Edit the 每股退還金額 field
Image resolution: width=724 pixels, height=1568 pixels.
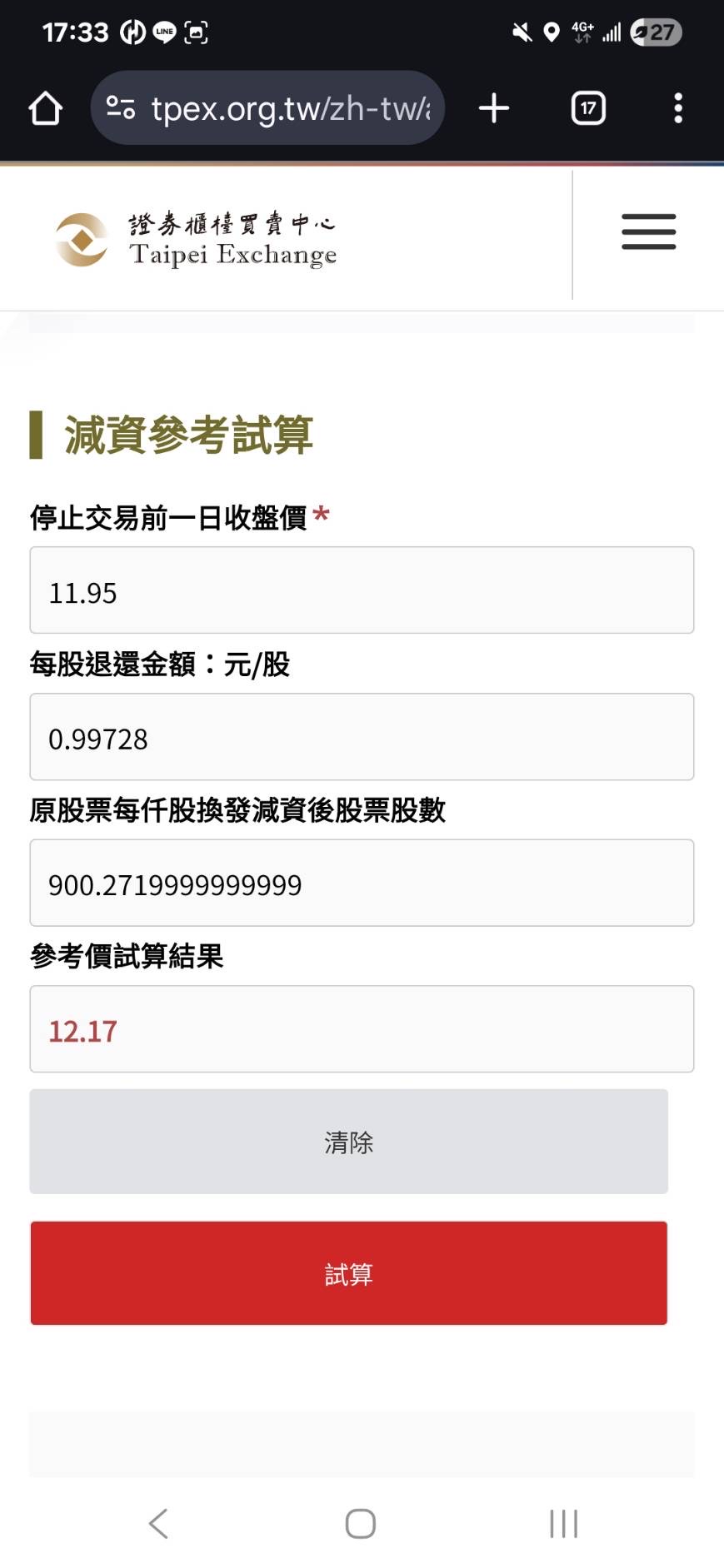[x=362, y=737]
